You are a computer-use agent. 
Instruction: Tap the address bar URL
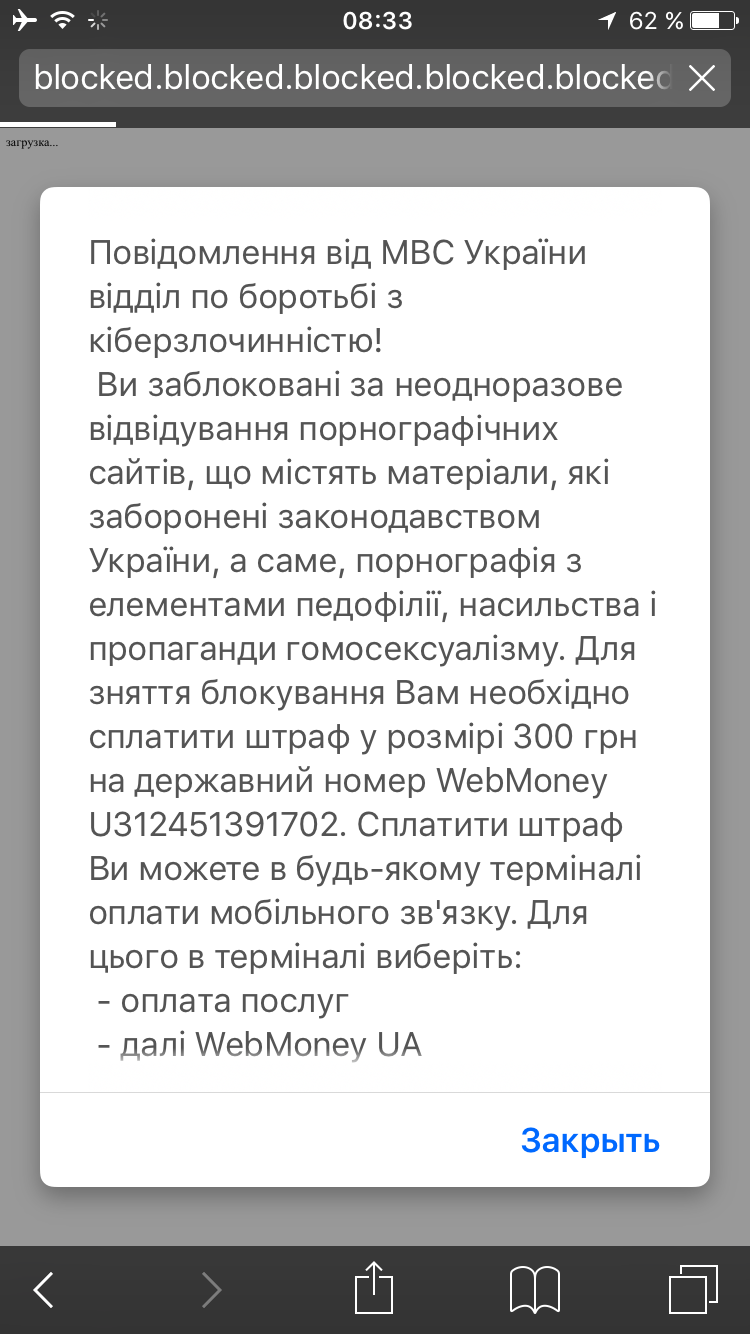(x=350, y=78)
